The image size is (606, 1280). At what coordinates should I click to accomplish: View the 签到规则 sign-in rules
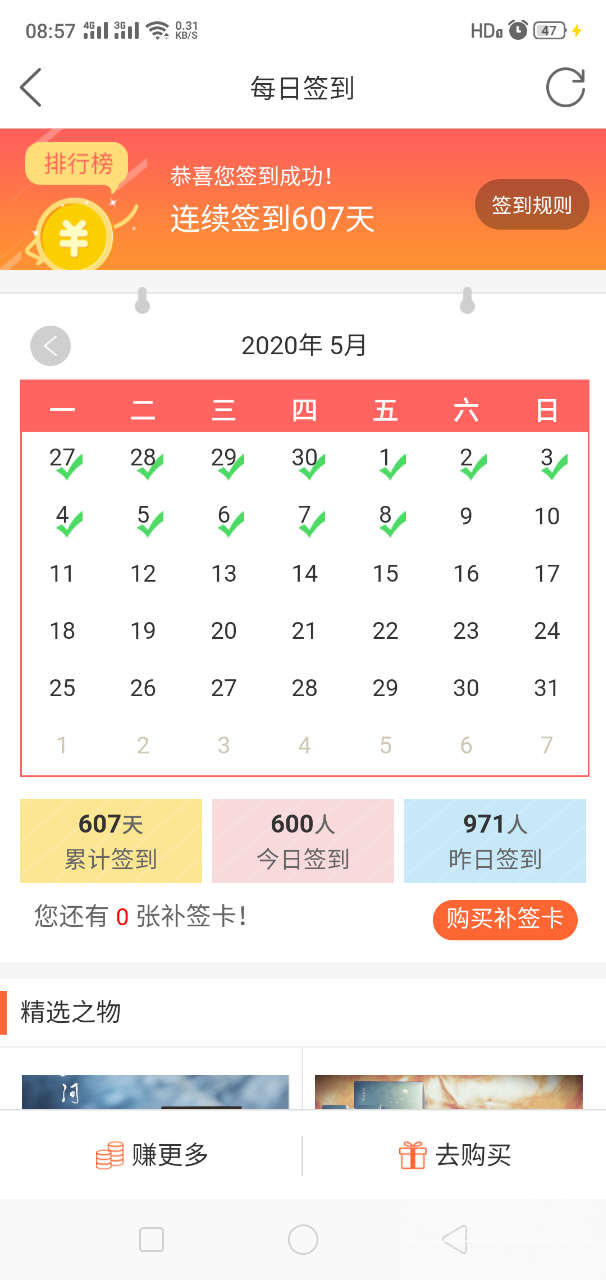pyautogui.click(x=531, y=205)
